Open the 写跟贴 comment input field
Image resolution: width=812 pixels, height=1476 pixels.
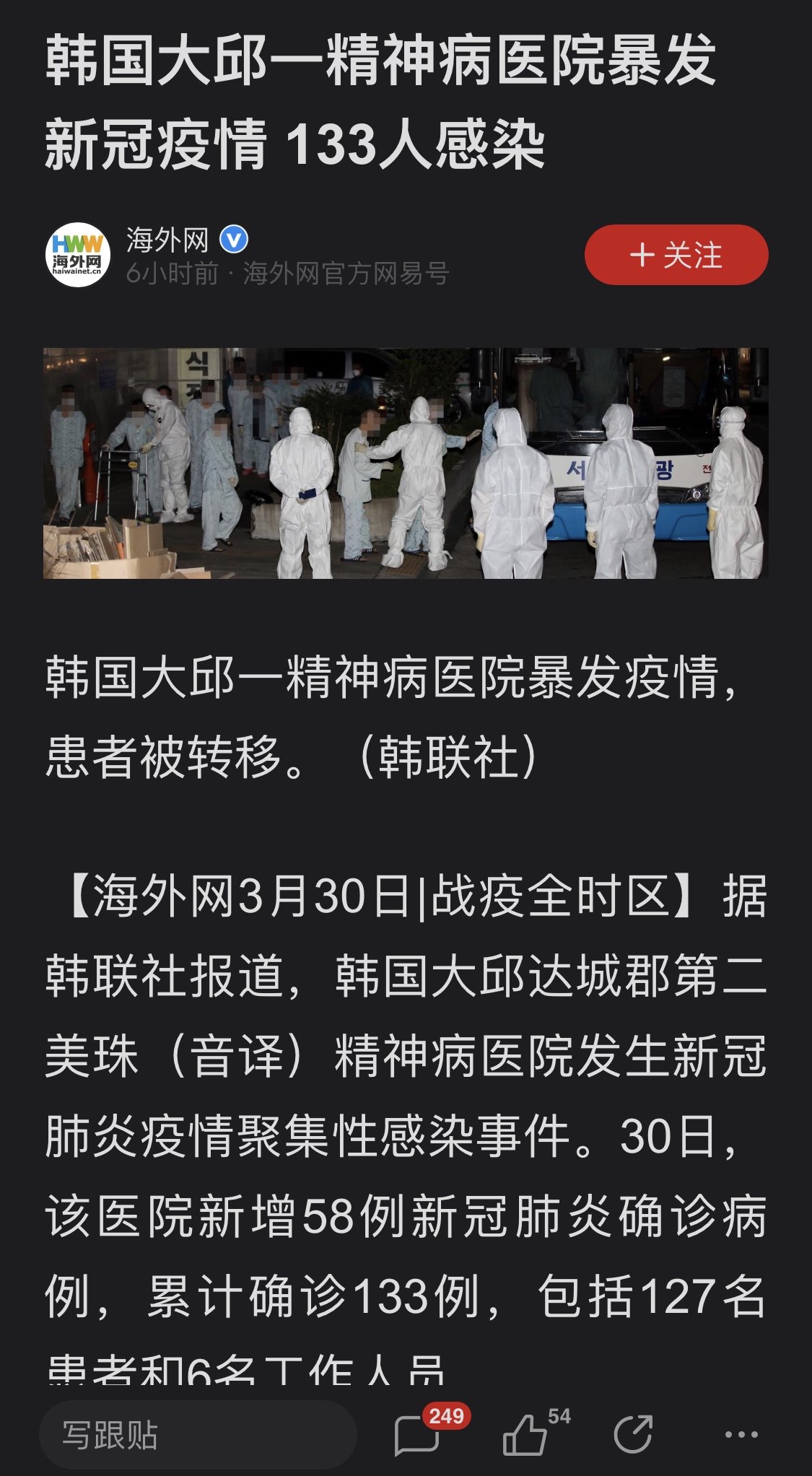tap(197, 1435)
